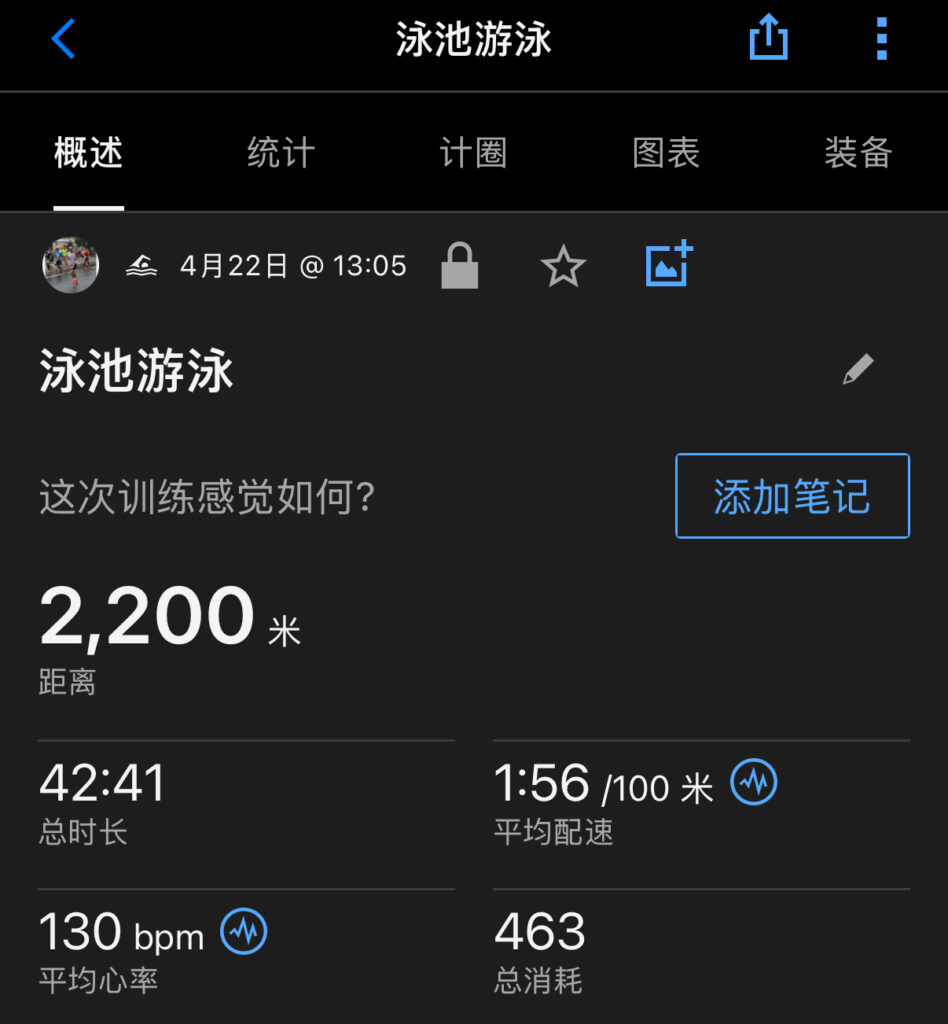Screen dimensions: 948x1024
Task: Switch to the 统计 tab
Action: click(x=281, y=153)
